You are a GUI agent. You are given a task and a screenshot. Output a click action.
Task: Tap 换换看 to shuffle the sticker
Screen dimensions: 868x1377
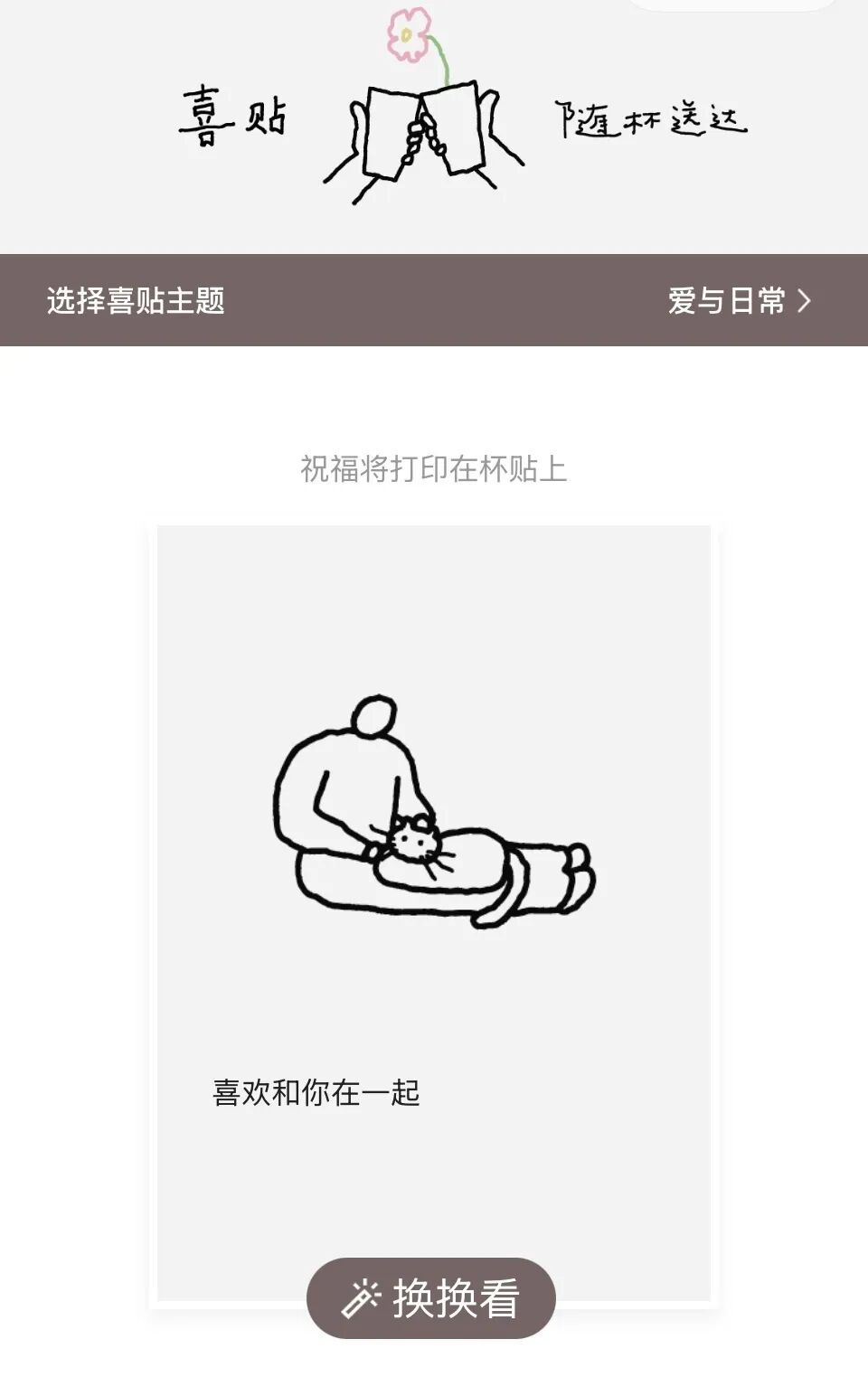coord(431,1298)
